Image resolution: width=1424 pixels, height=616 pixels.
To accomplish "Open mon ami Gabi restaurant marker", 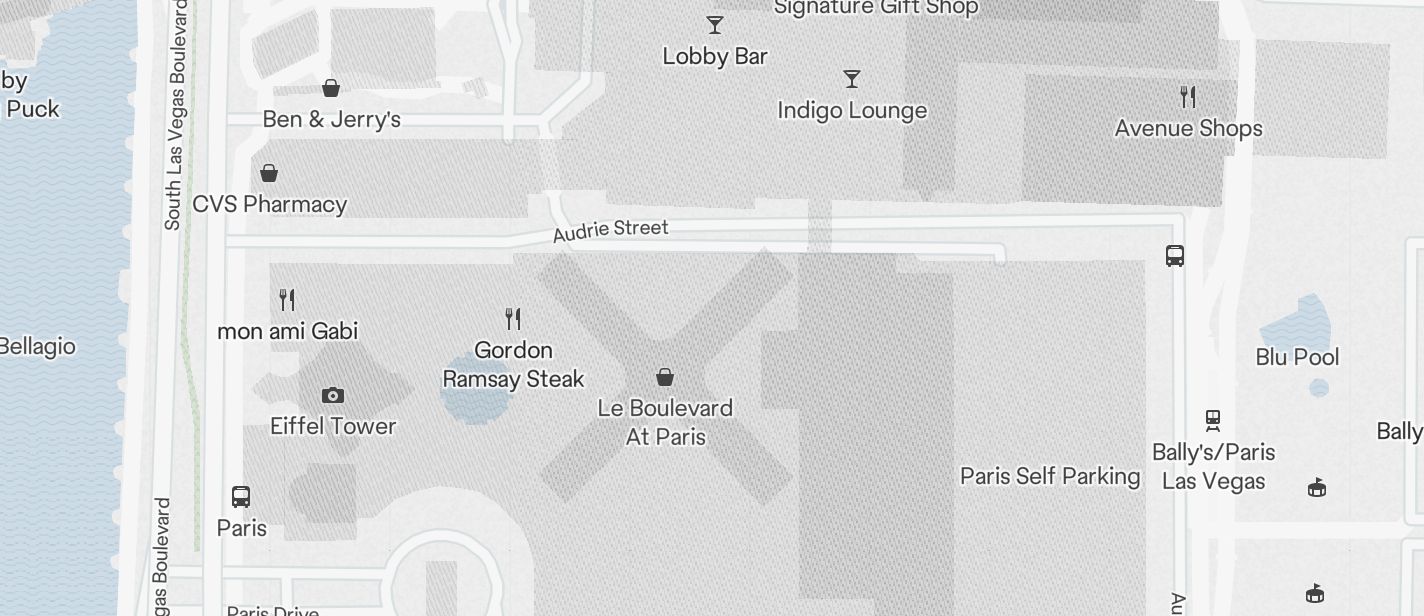I will [x=287, y=299].
